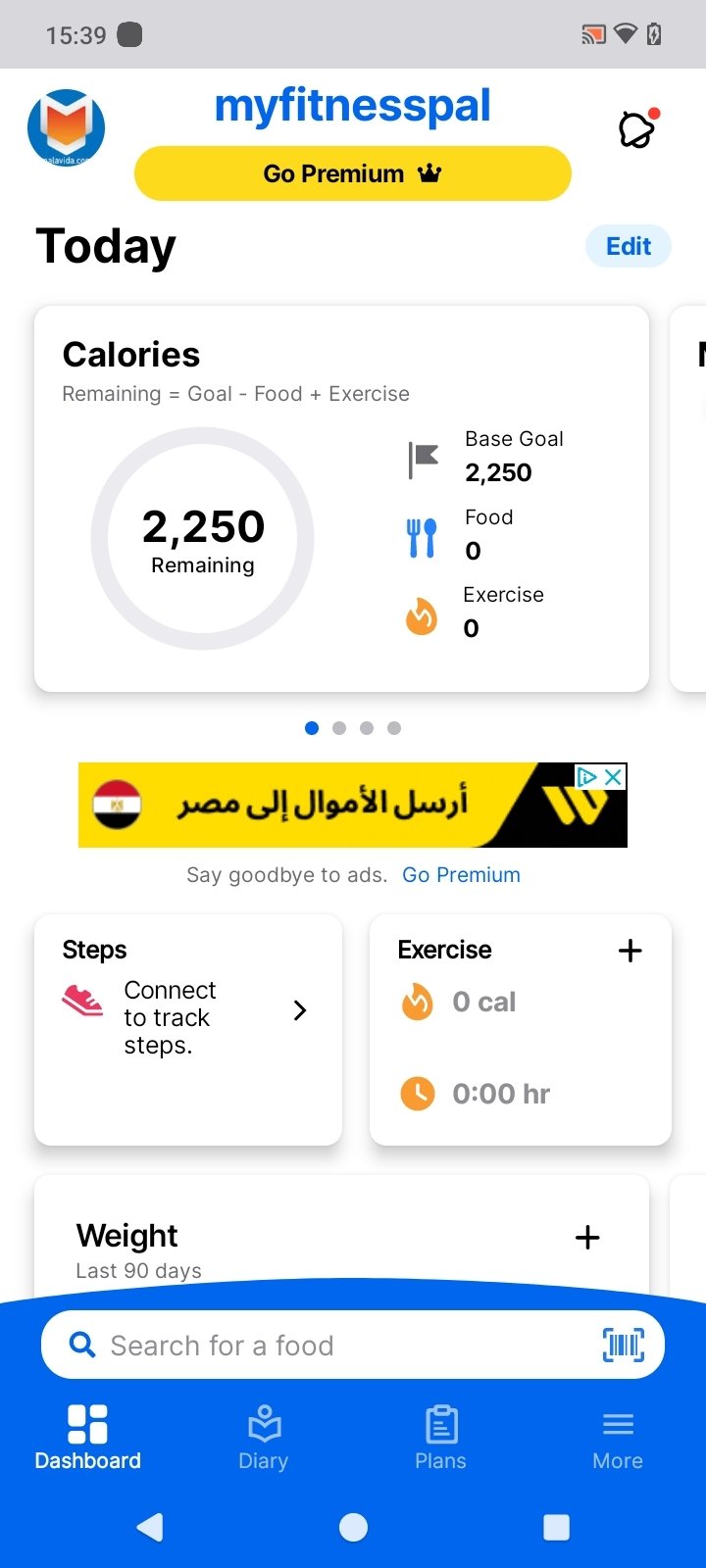Switch to the Diary tab
The width and height of the screenshot is (706, 1568).
(x=264, y=1438)
